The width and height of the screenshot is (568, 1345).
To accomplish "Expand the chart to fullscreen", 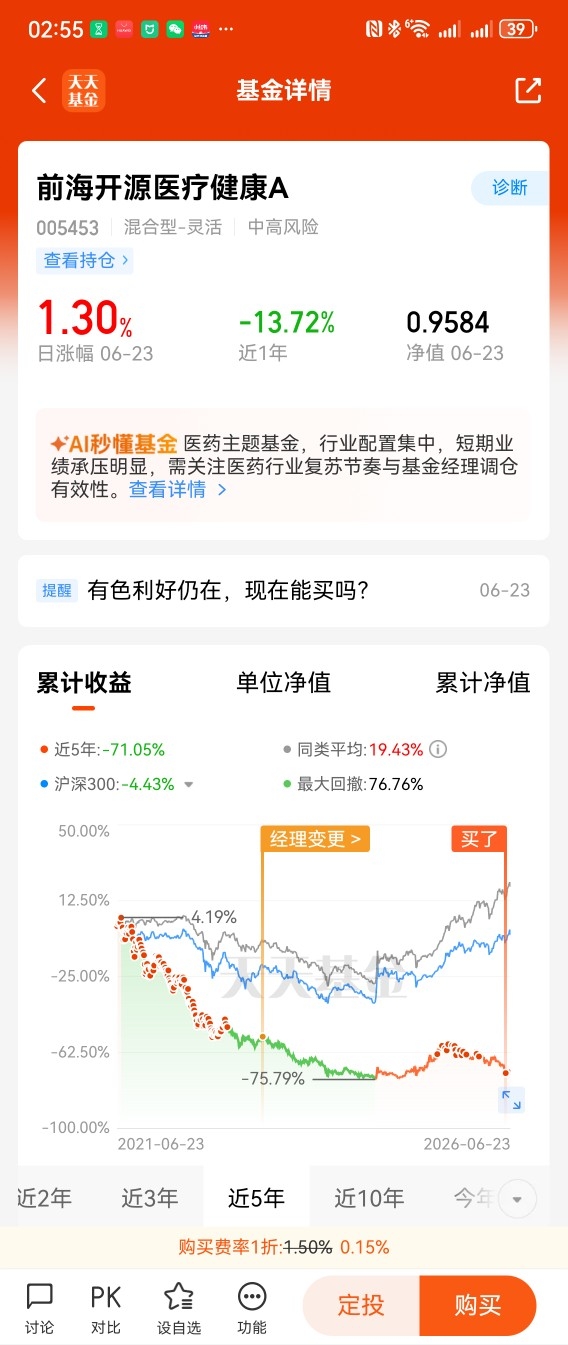I will tap(511, 1100).
